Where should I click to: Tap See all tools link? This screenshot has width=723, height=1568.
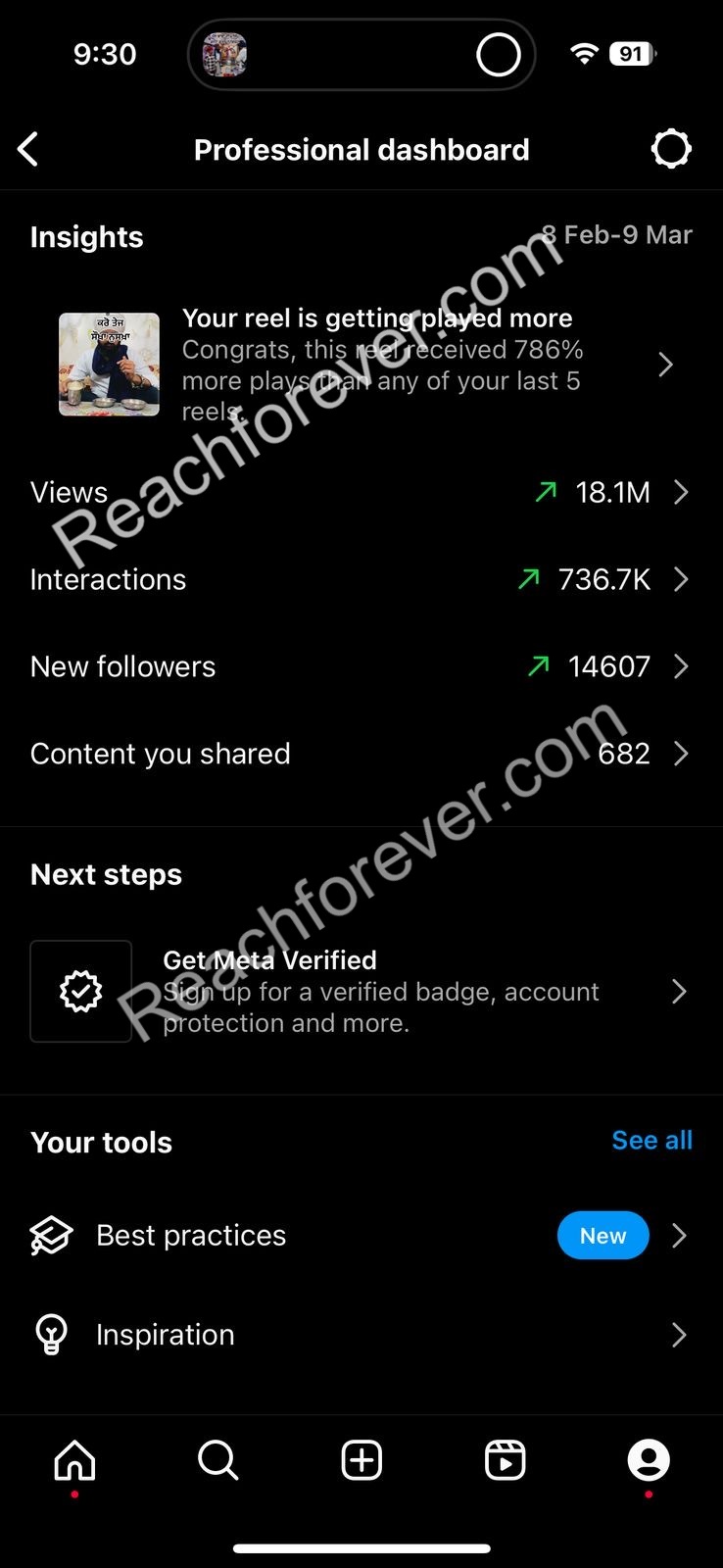pyautogui.click(x=651, y=1140)
